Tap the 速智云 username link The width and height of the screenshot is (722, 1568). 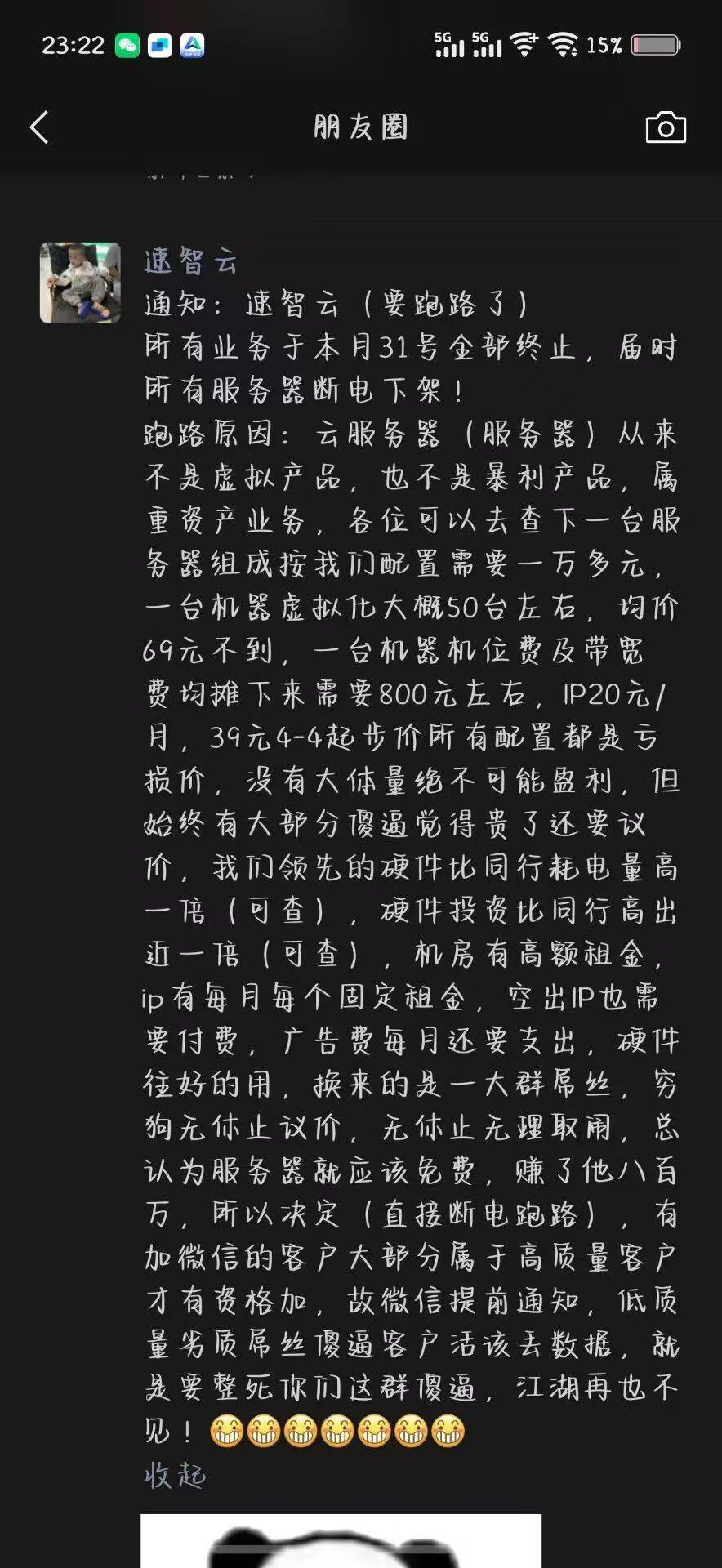pos(190,261)
